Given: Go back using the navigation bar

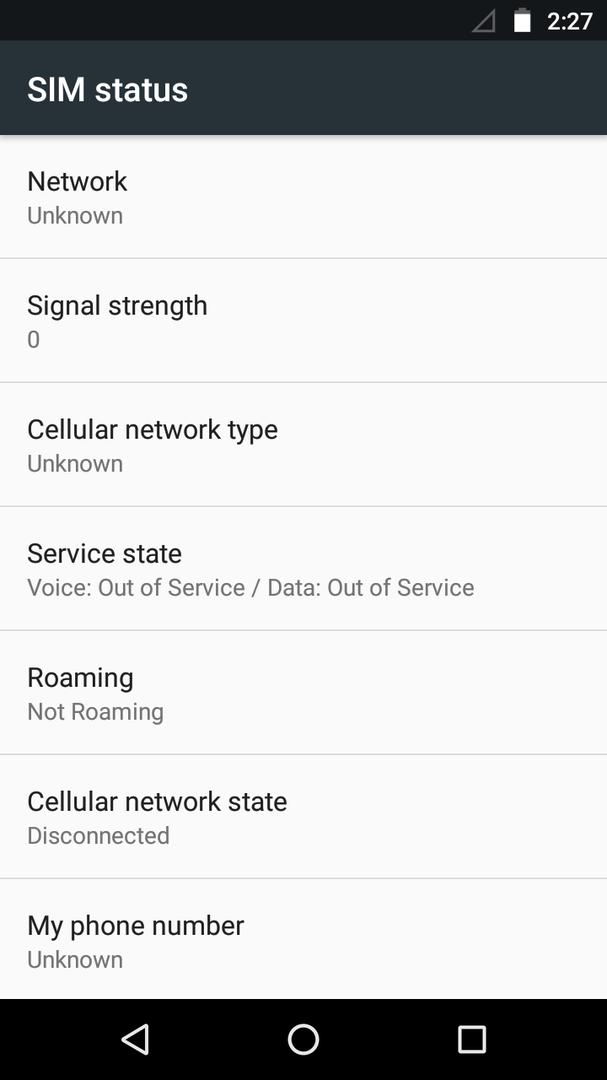Looking at the screenshot, I should pos(135,1039).
